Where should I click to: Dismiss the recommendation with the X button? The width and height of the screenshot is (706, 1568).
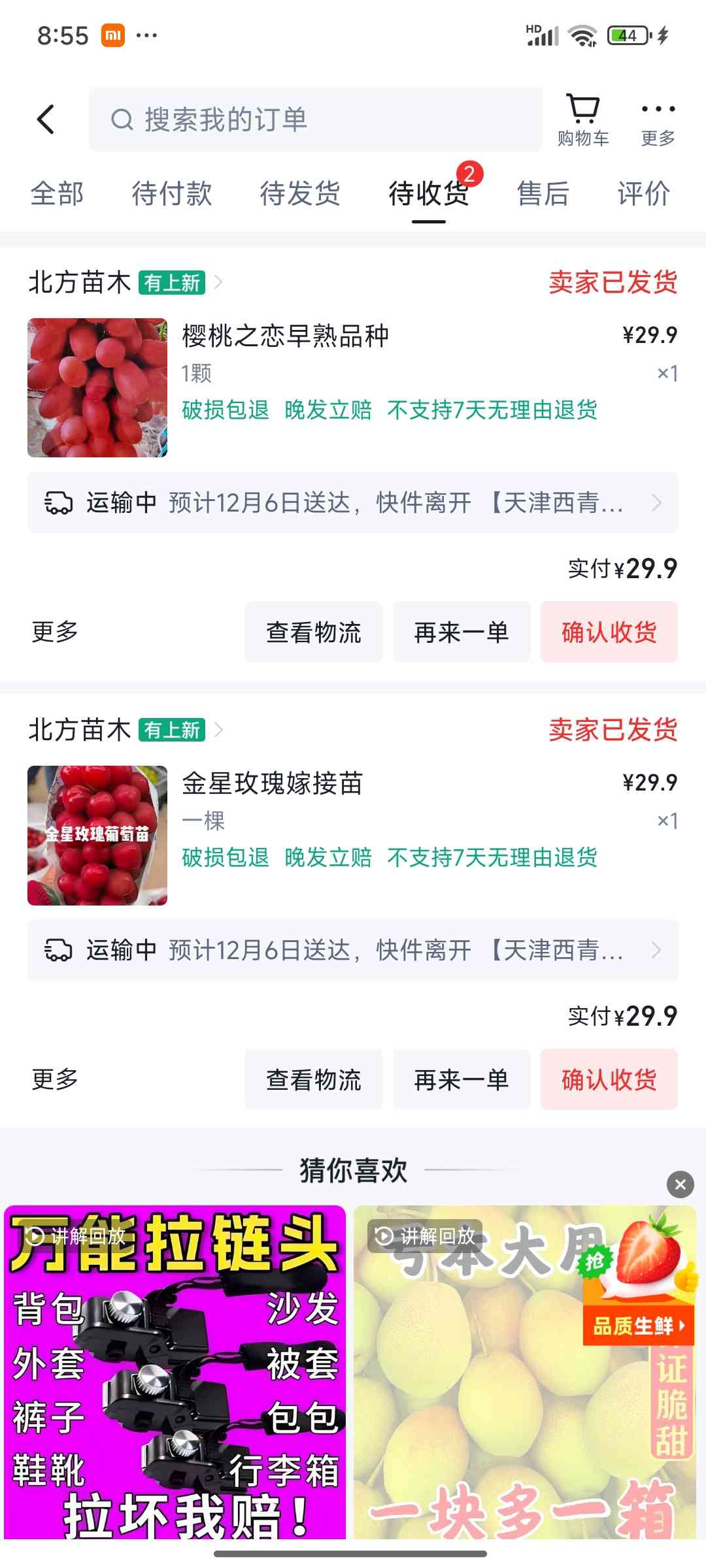pos(680,1184)
